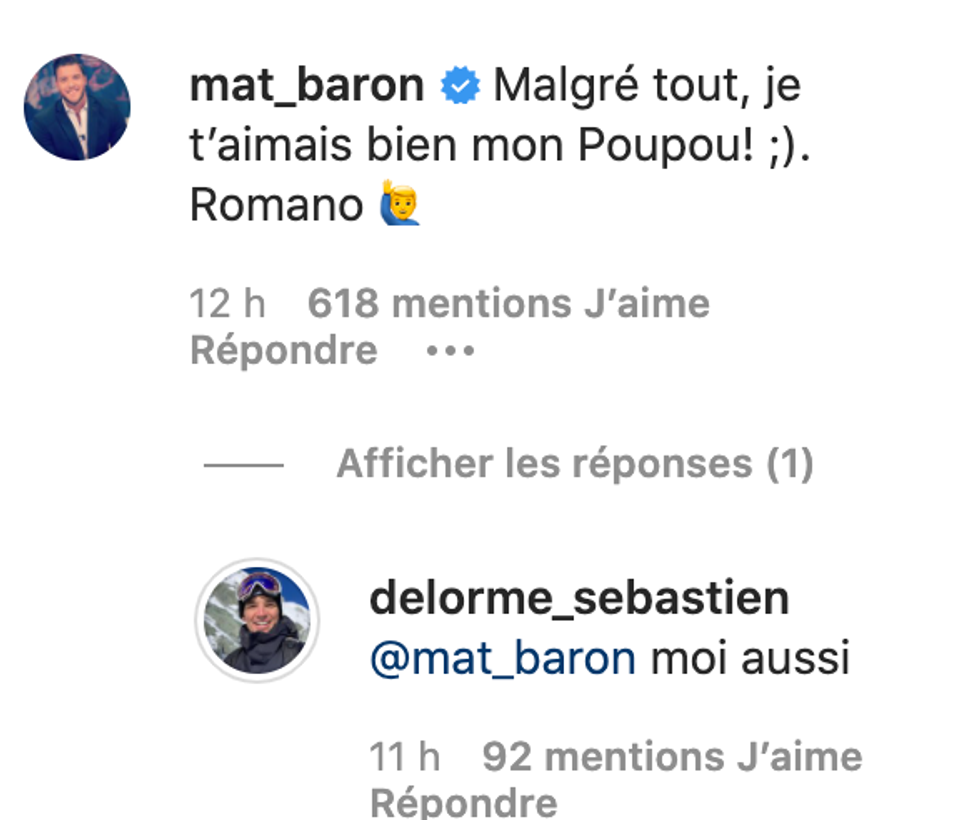Image resolution: width=980 pixels, height=820 pixels.
Task: Reply to delorme_sebastien's comment
Action: 463,802
